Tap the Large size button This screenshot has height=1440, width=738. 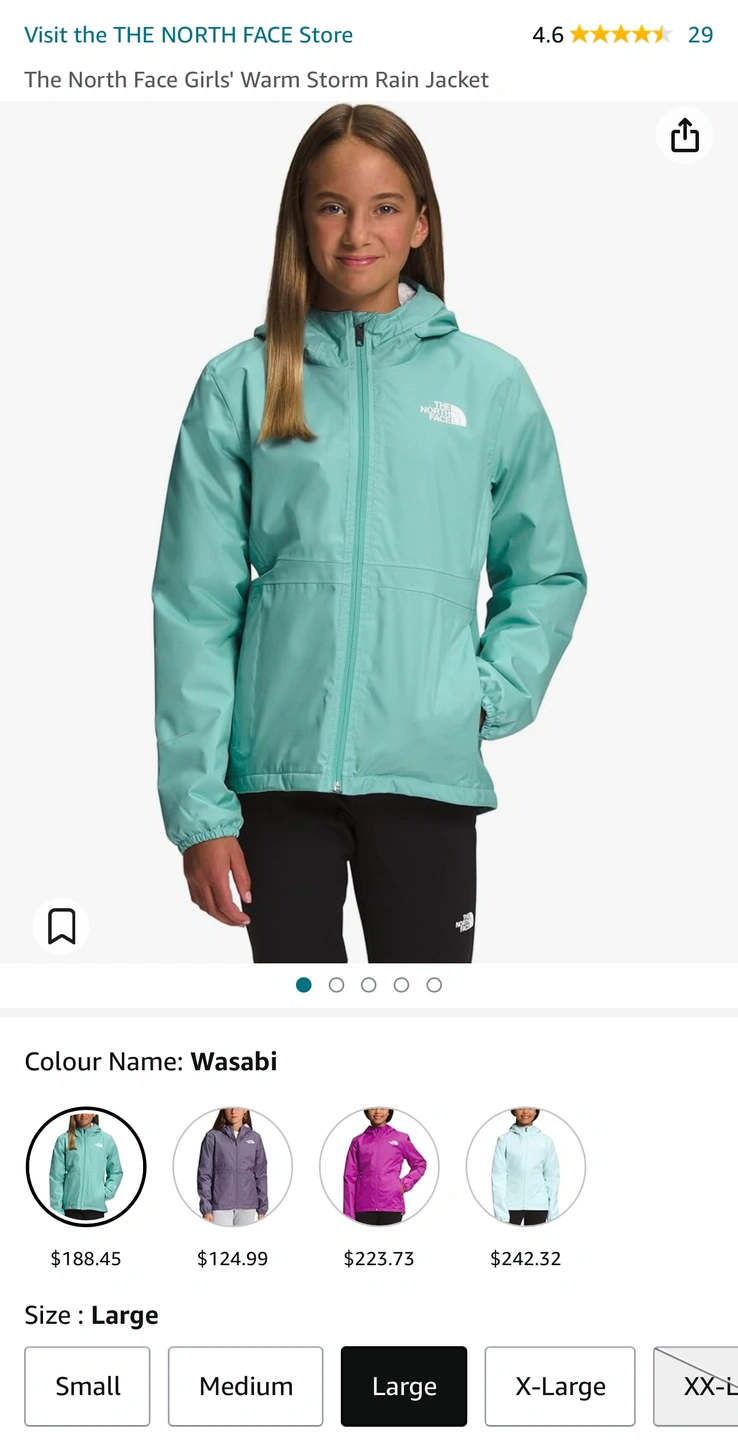404,1386
